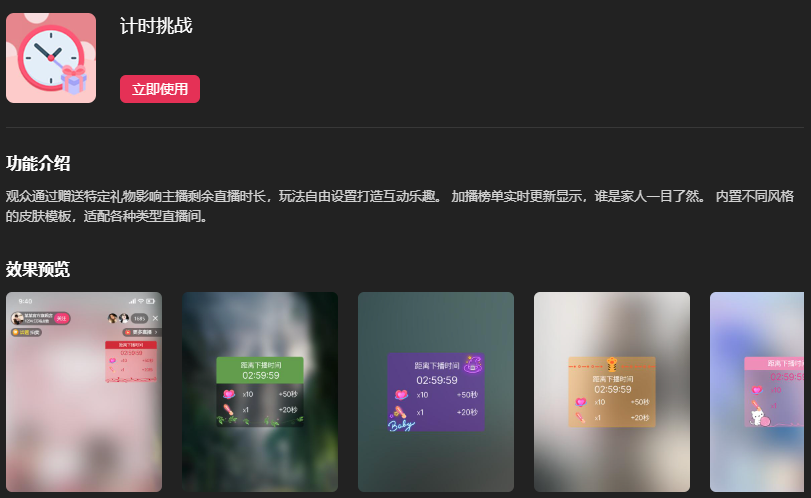Open the first preview with phone live screen

(84, 392)
